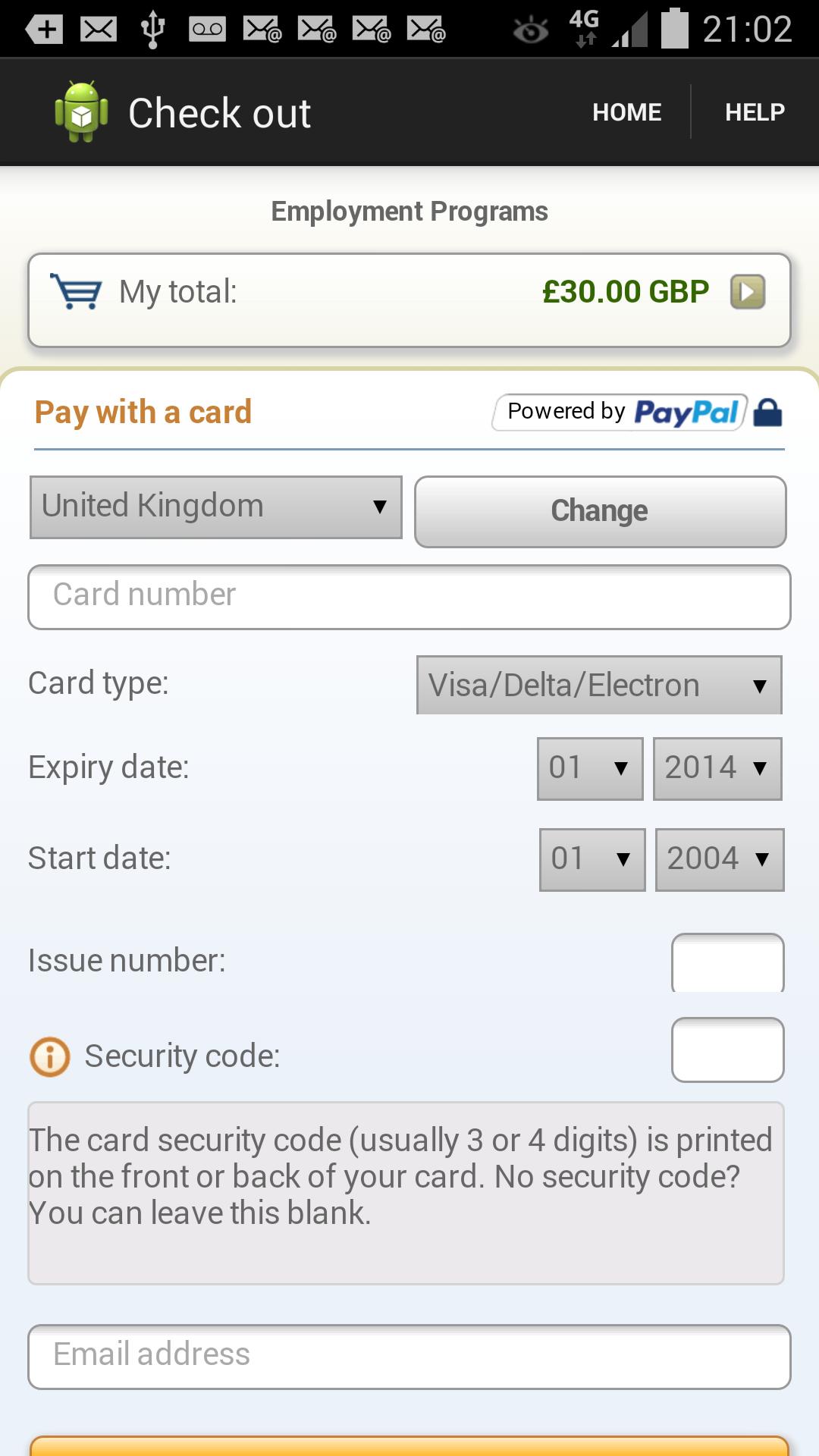Open the start date month dropdown

point(592,859)
